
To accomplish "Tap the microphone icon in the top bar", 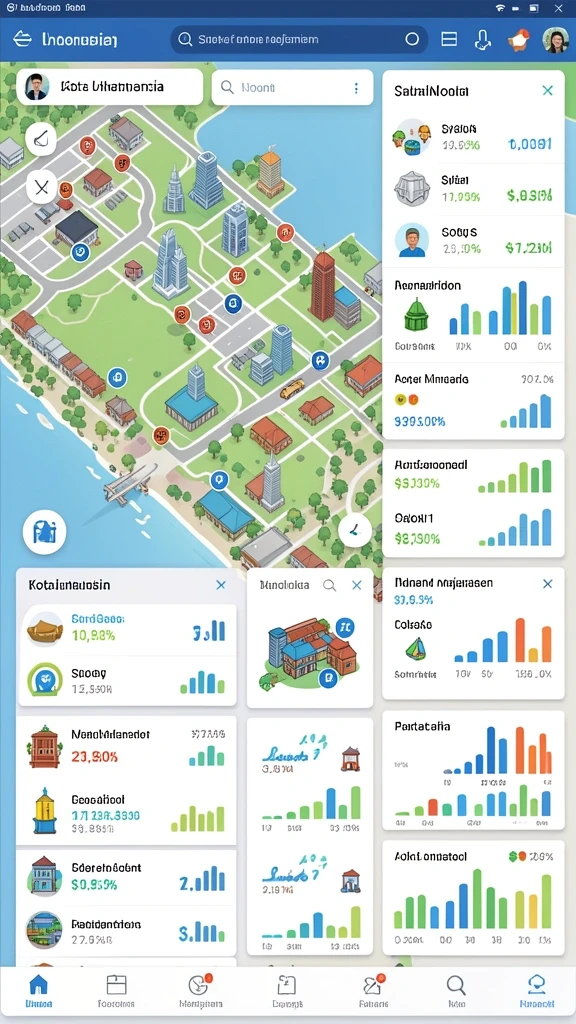I will tap(483, 39).
